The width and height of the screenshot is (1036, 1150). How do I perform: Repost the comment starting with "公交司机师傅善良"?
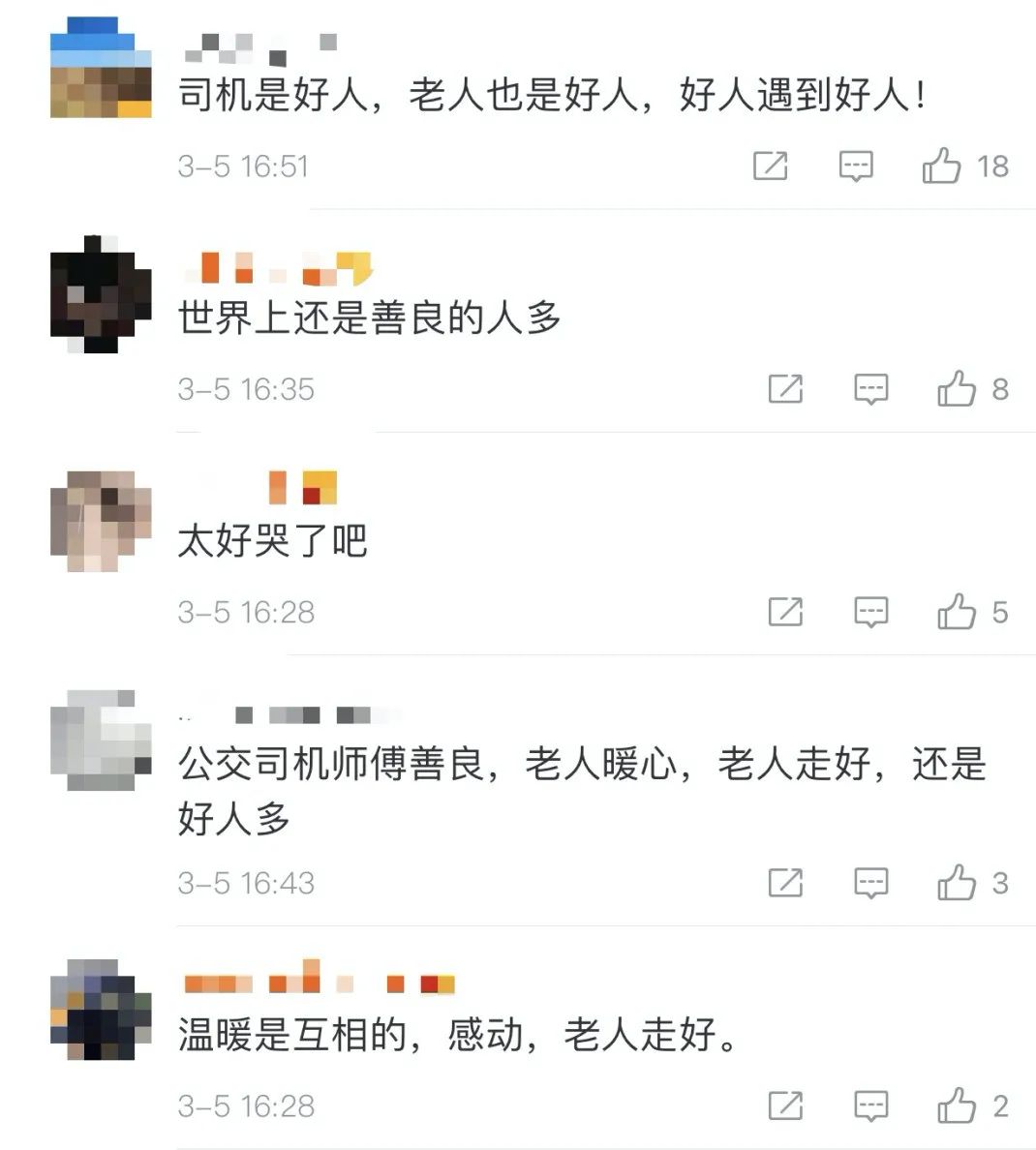click(x=785, y=883)
